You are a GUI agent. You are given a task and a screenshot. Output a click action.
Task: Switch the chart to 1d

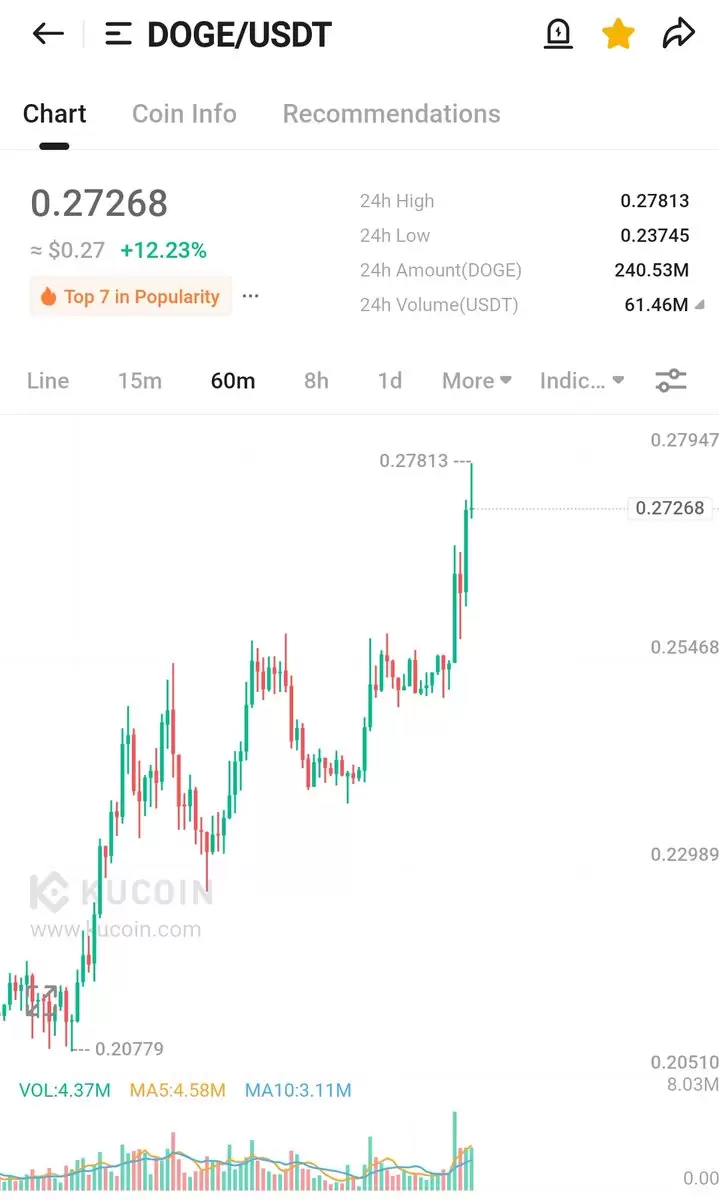(390, 381)
